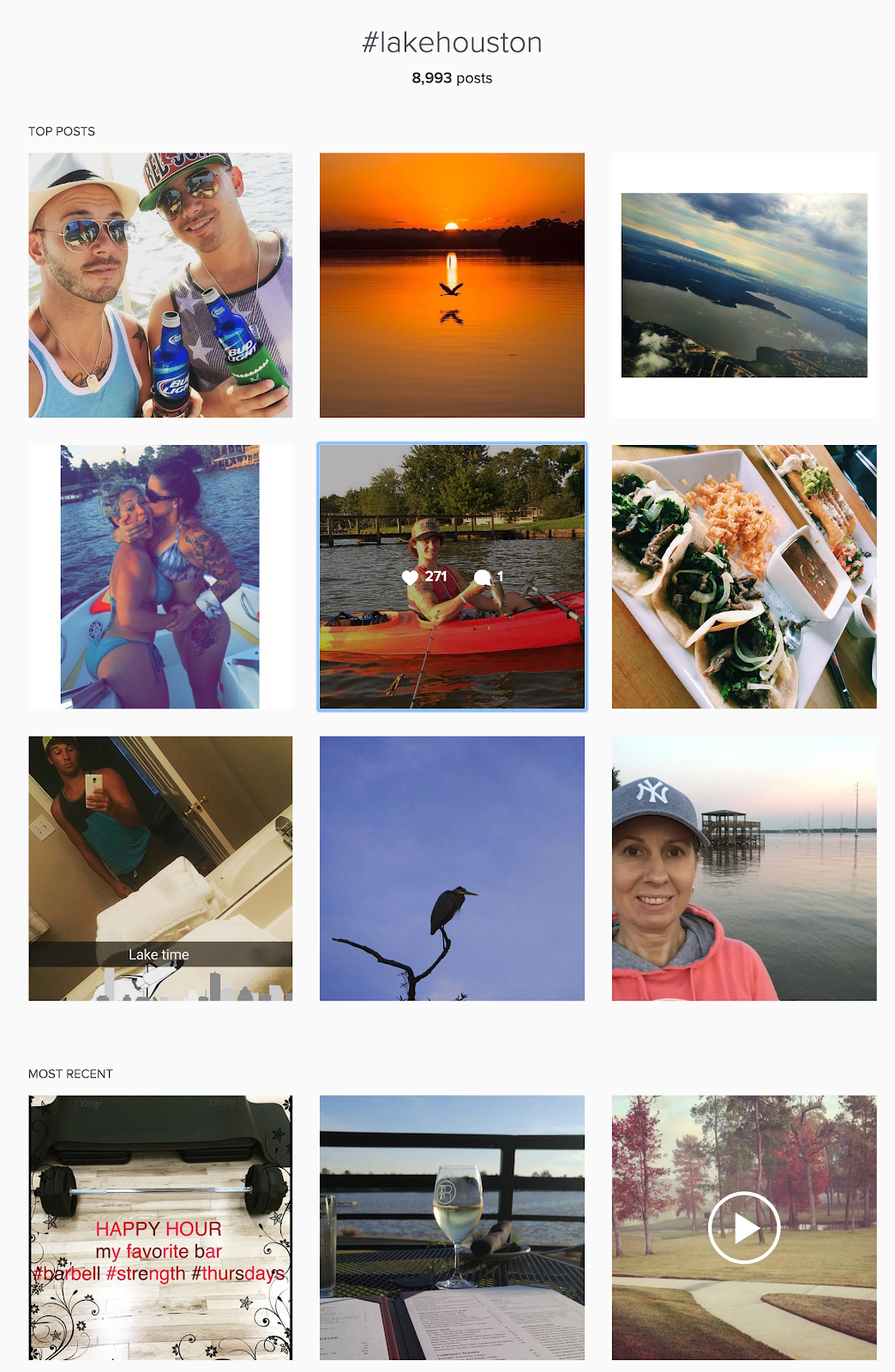Image resolution: width=895 pixels, height=1372 pixels.
Task: View the tacos and rice plate post
Action: point(744,576)
